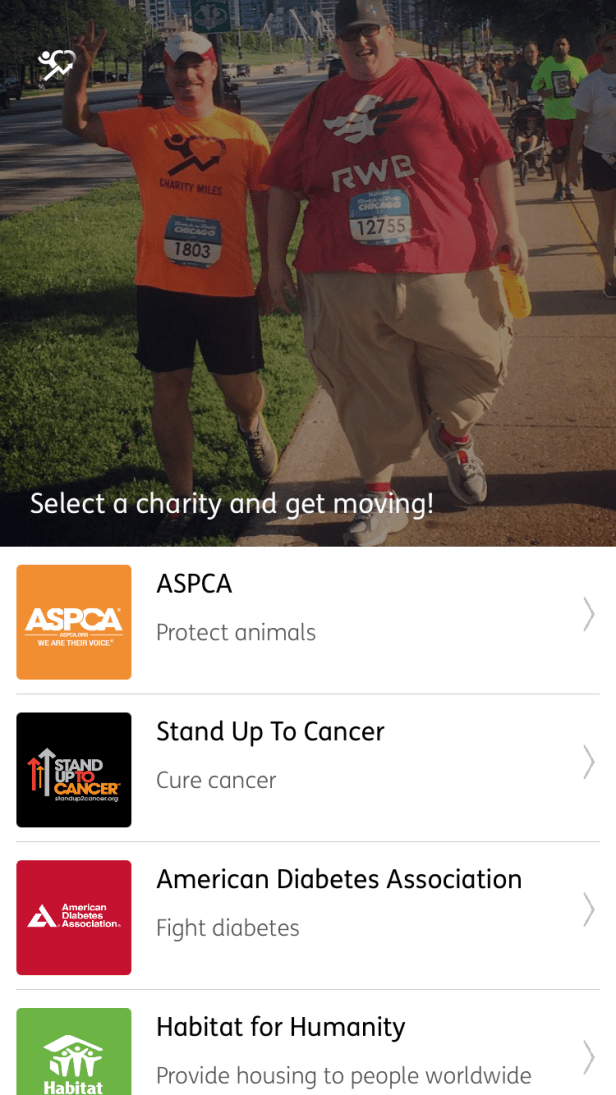Choose Stand Up To Cancer charity
Image resolution: width=616 pixels, height=1095 pixels.
pos(307,768)
